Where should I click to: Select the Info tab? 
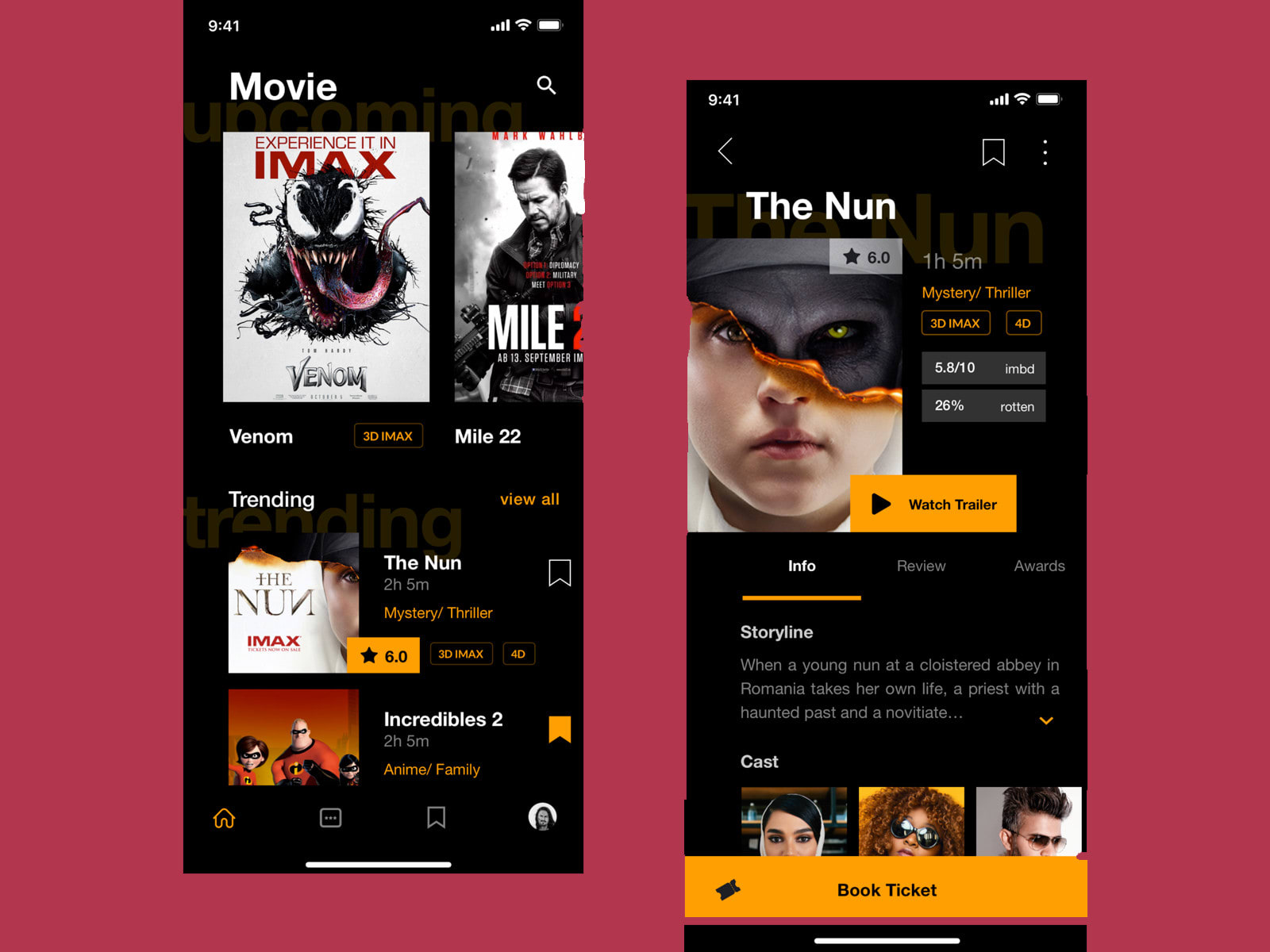(802, 566)
